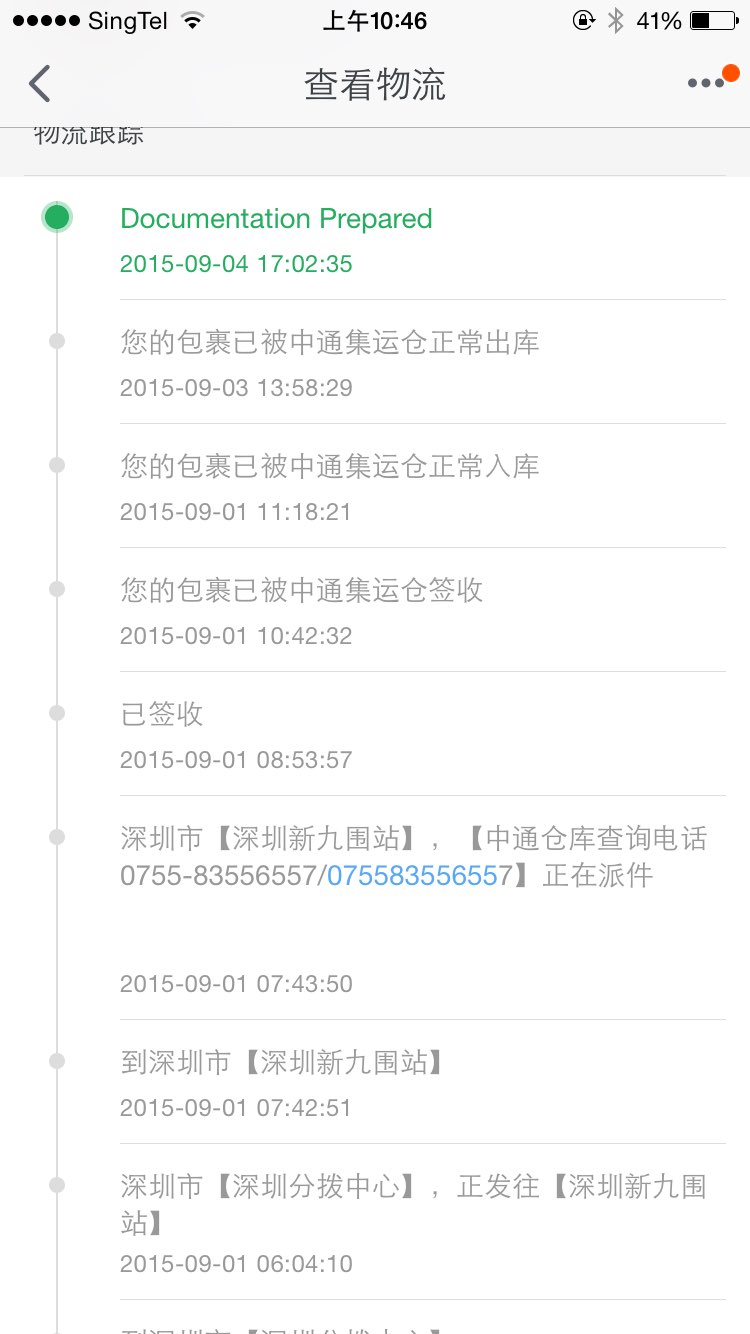Open the three-dot more options menu

(x=707, y=83)
